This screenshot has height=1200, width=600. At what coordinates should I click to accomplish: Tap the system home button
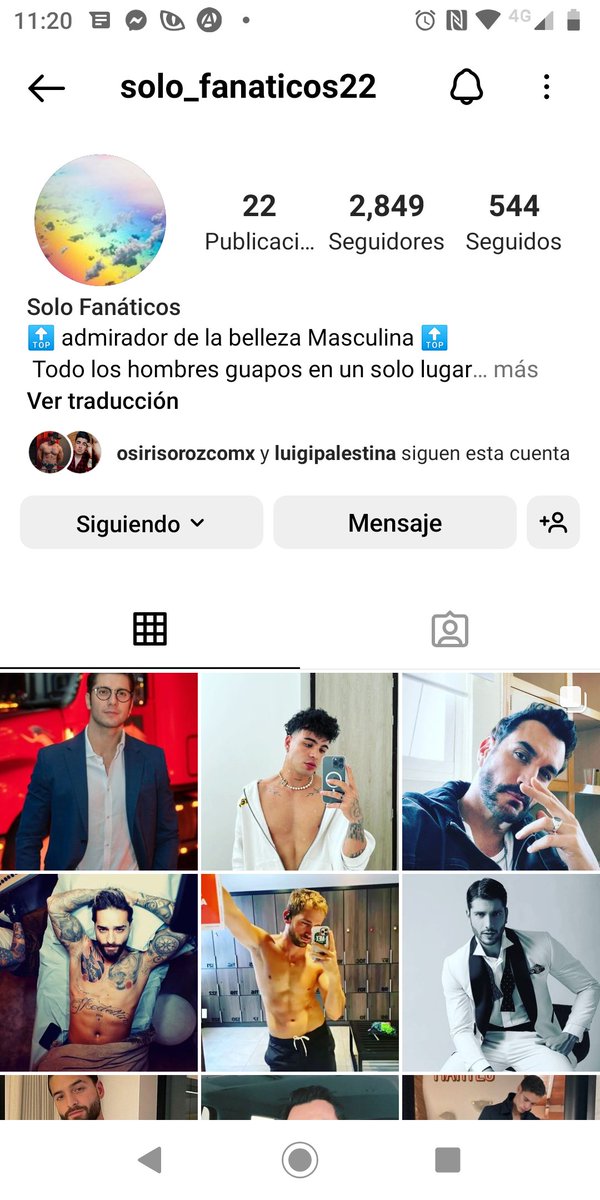click(300, 1160)
